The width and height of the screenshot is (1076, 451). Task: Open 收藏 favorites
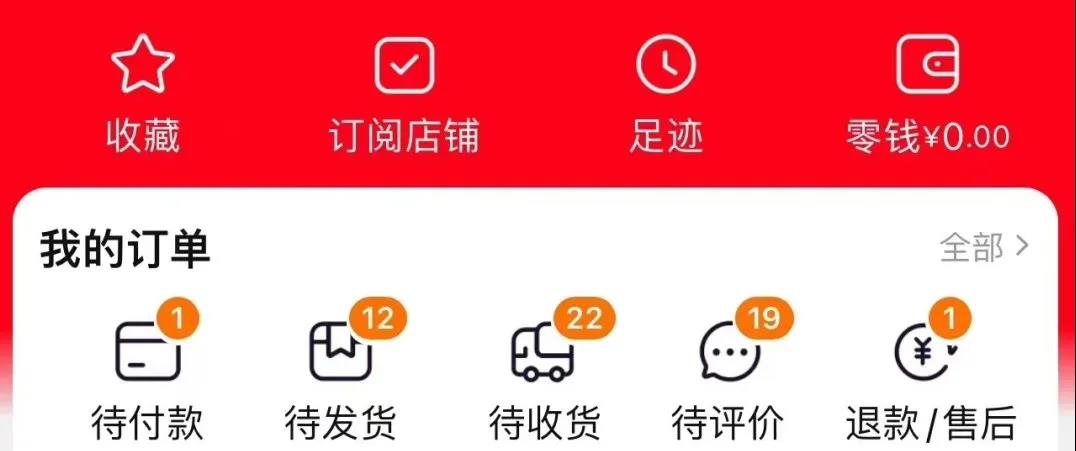[x=143, y=95]
